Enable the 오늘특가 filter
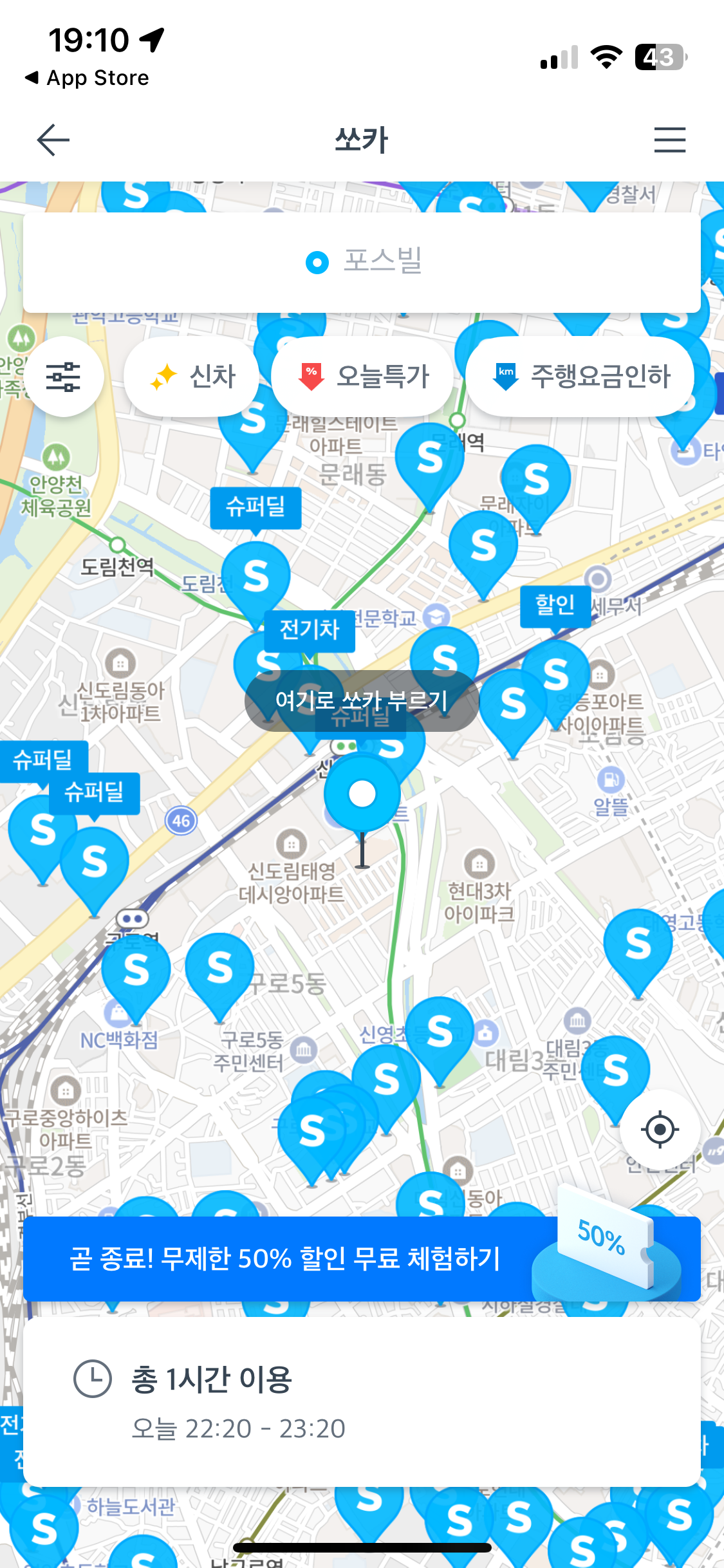 (362, 377)
